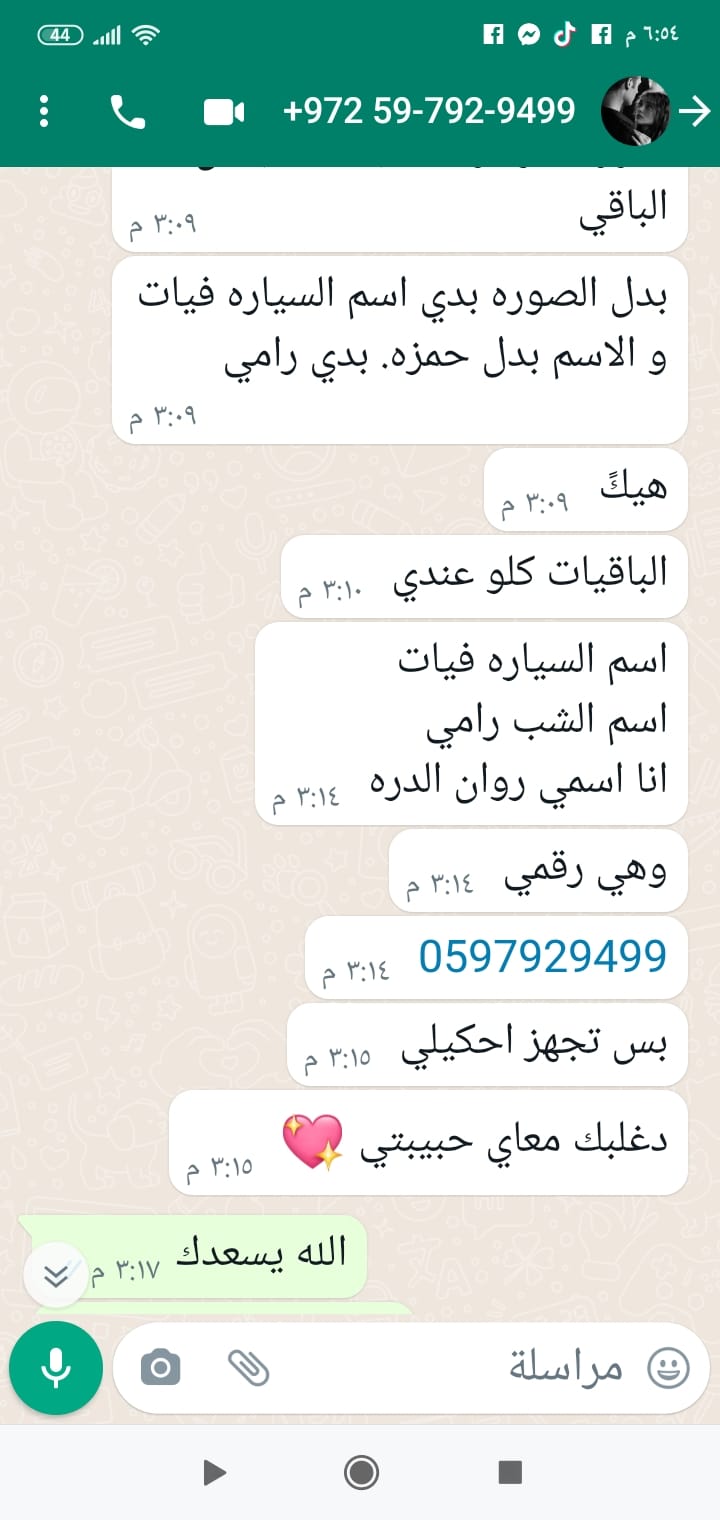Attach a file with the paperclip
Viewport: 720px width, 1520px height.
248,1367
